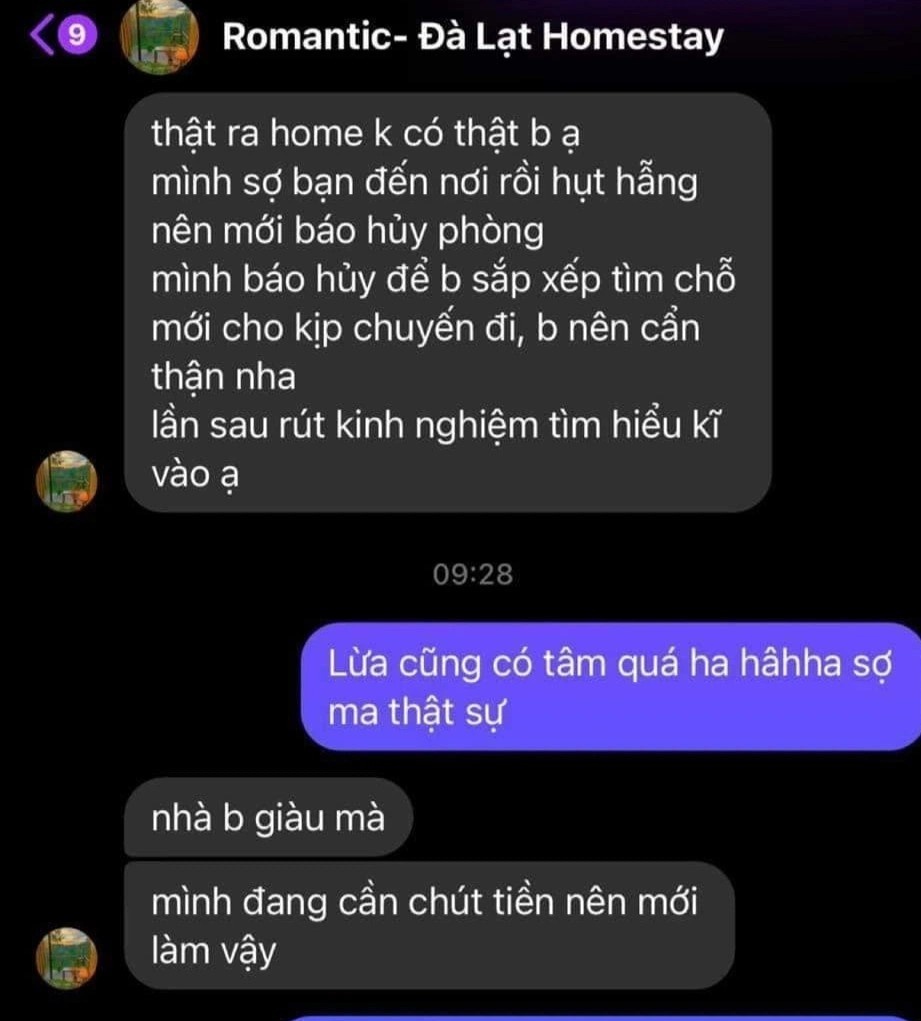The width and height of the screenshot is (921, 1021).
Task: Open Romantic- Đà Lạt Homestay profile header
Action: tap(471, 38)
